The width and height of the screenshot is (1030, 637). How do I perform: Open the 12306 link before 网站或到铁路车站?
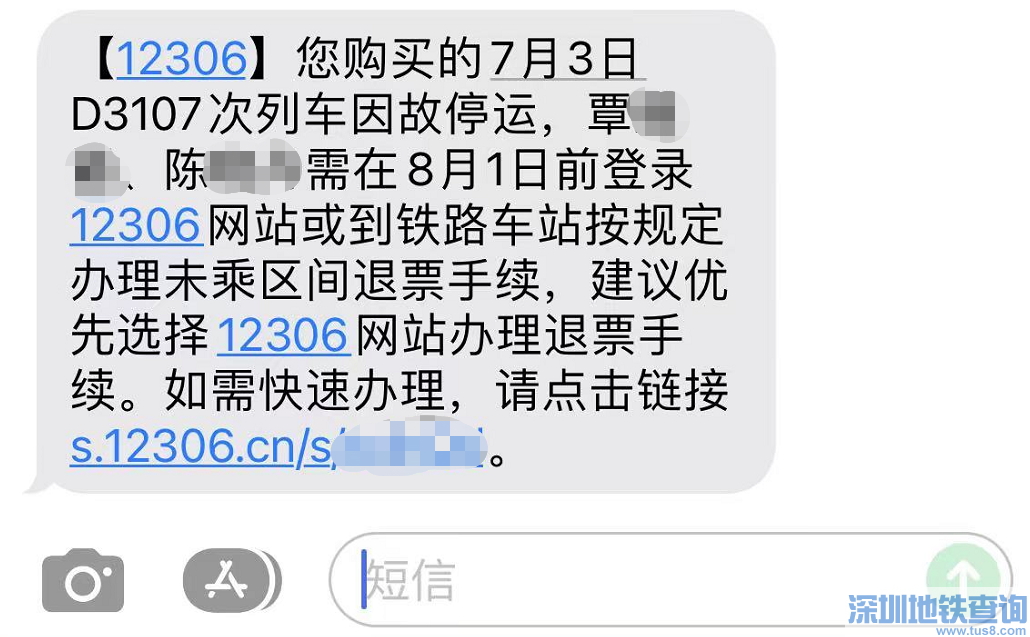point(136,226)
